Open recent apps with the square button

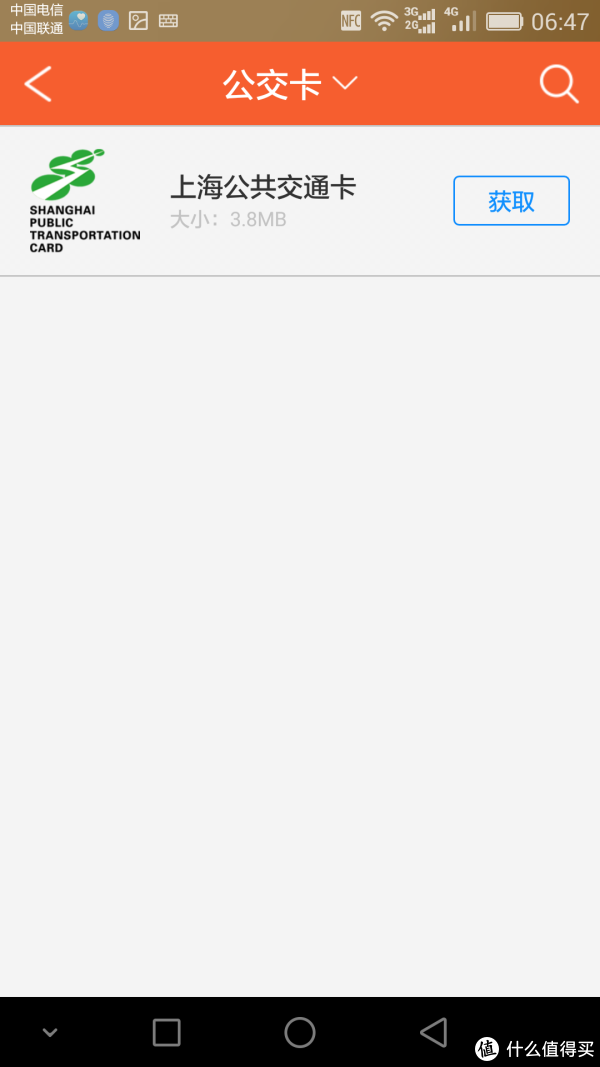coord(167,1032)
